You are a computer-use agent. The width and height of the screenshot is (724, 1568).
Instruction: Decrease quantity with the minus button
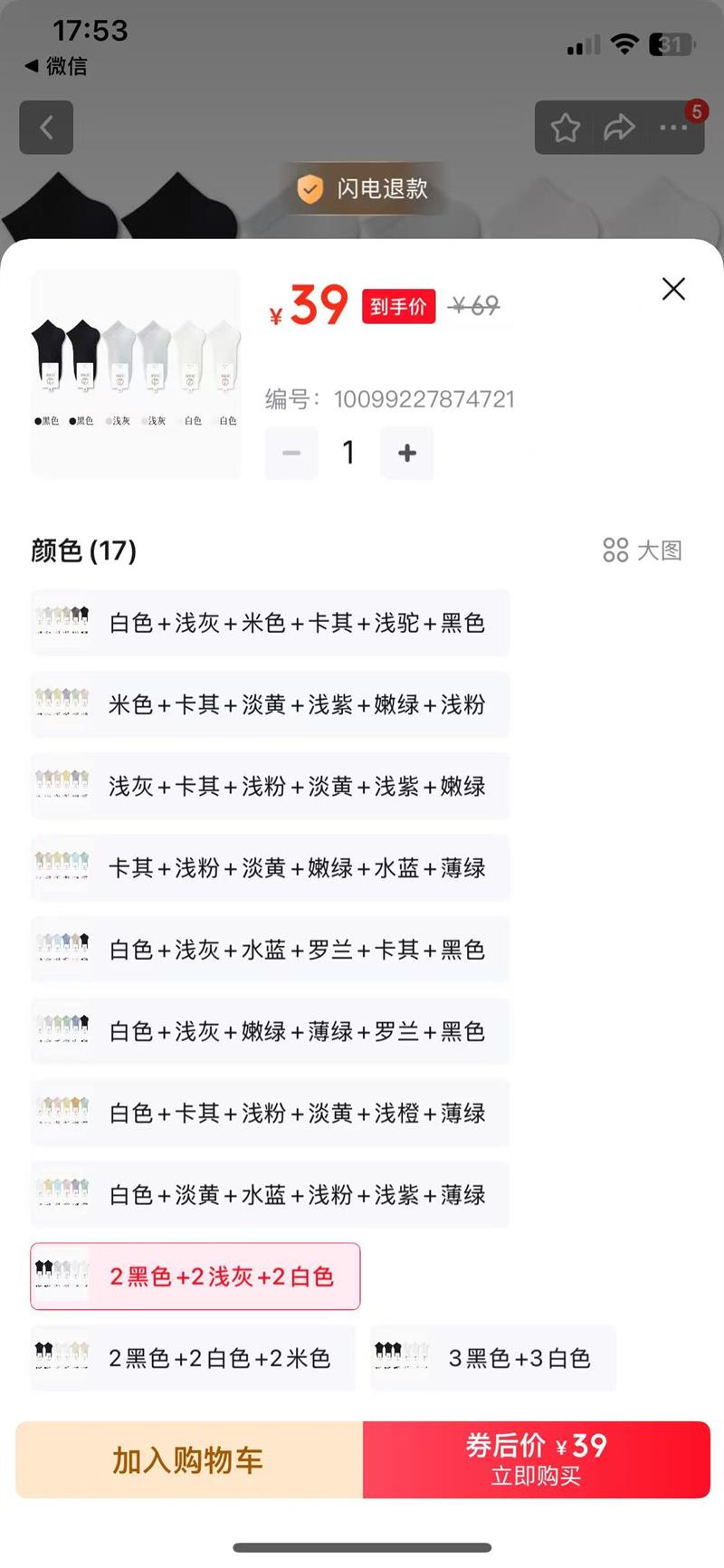(x=291, y=453)
